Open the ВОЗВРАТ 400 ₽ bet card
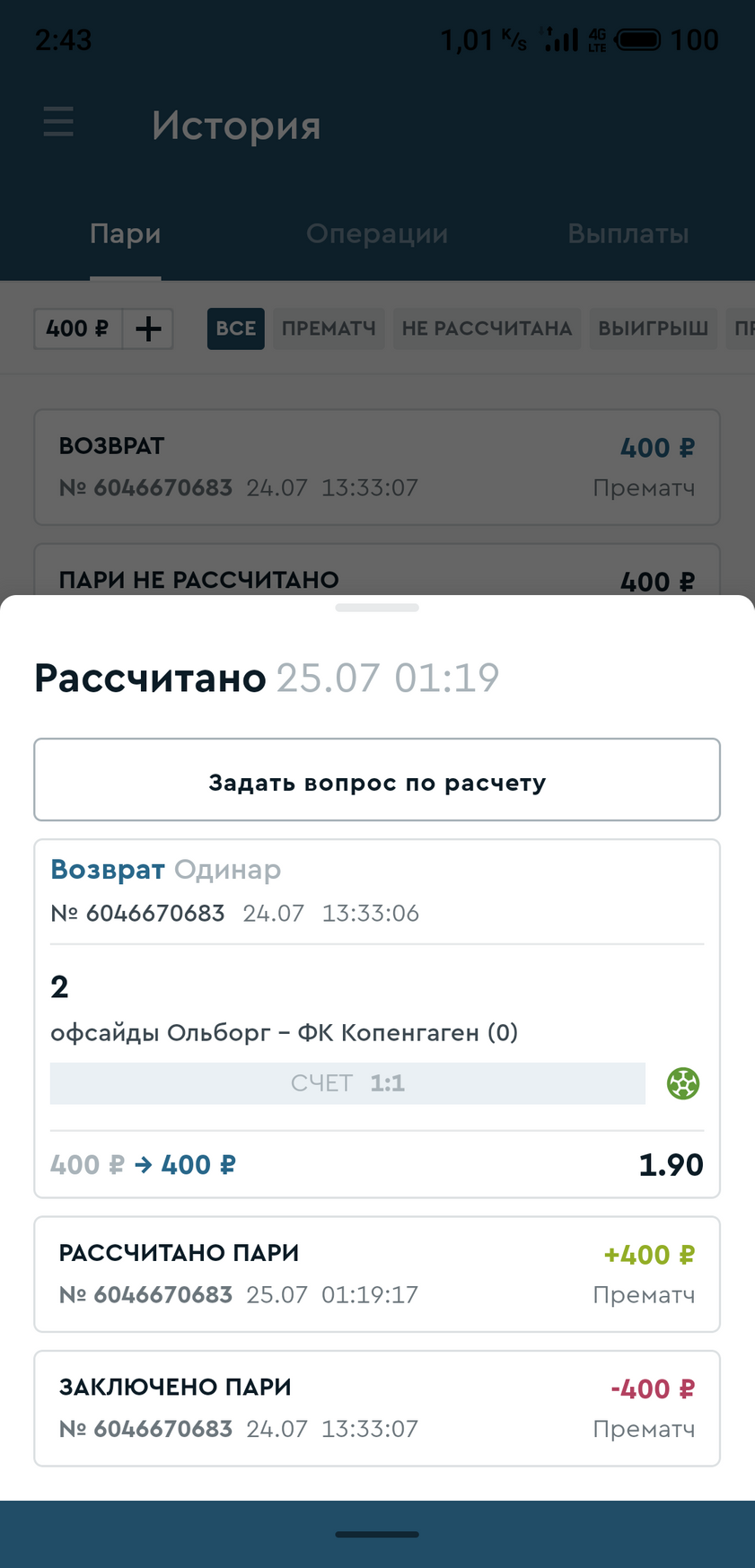The width and height of the screenshot is (755, 1568). [377, 467]
